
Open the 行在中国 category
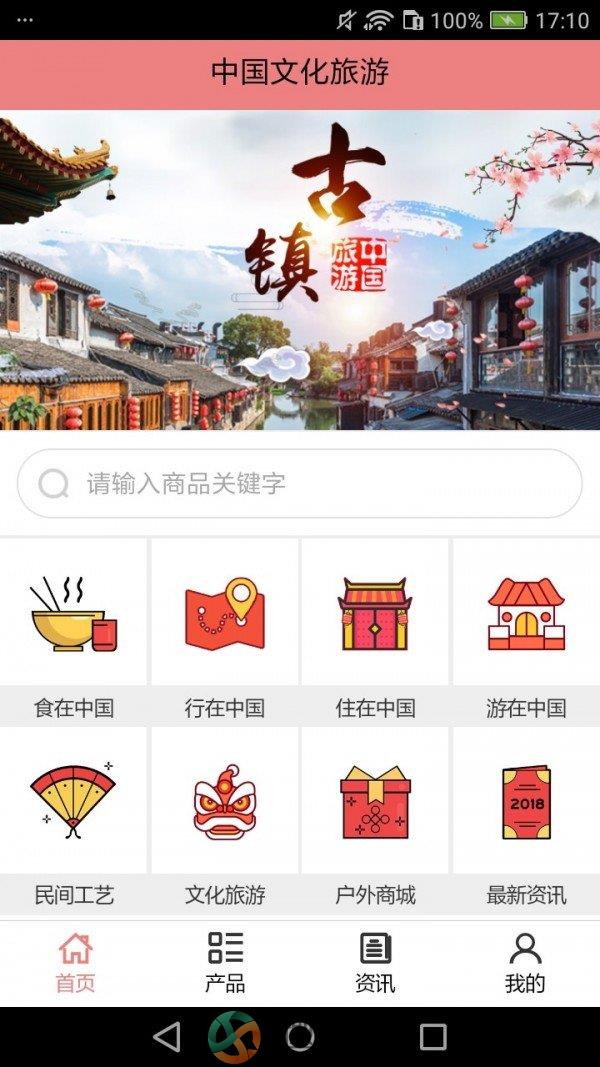click(225, 630)
